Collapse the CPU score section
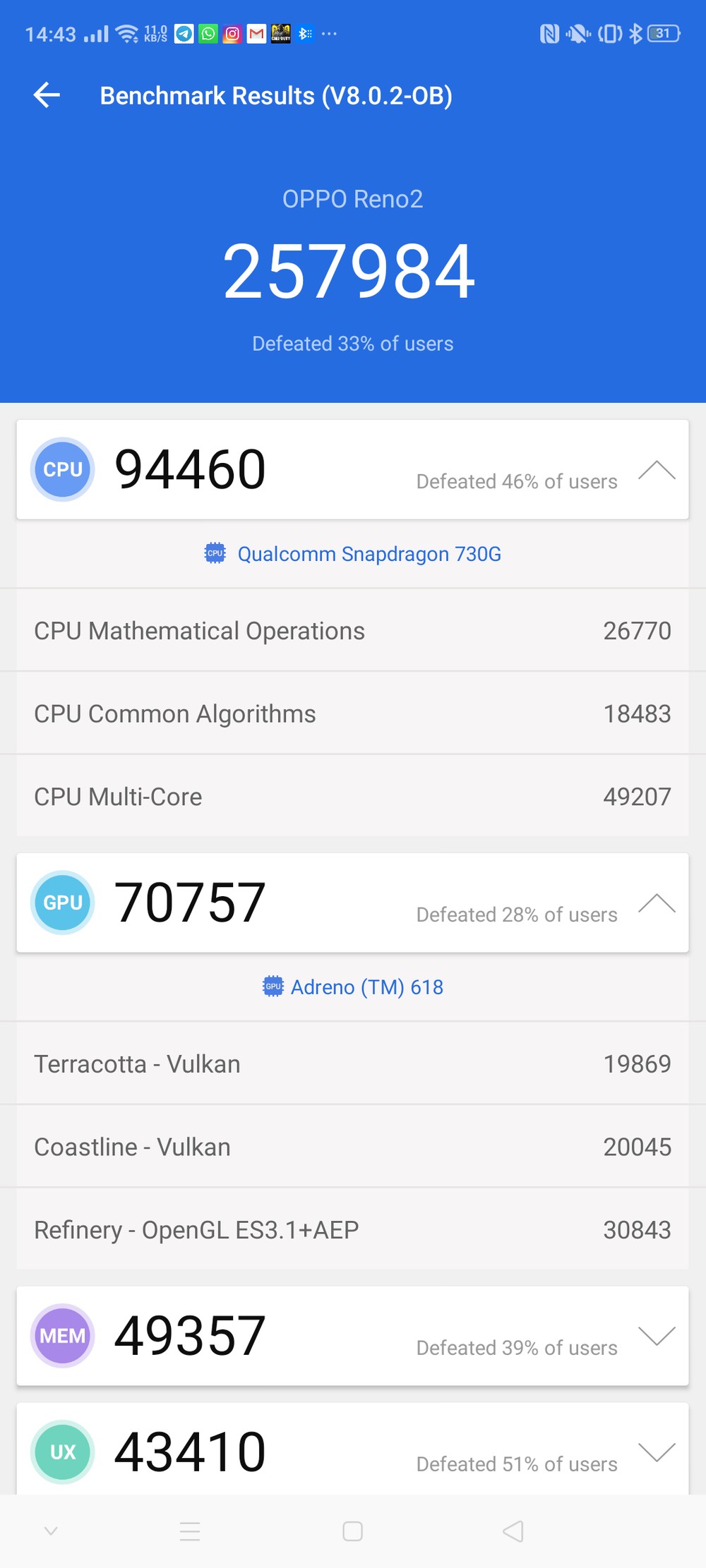 coord(657,470)
